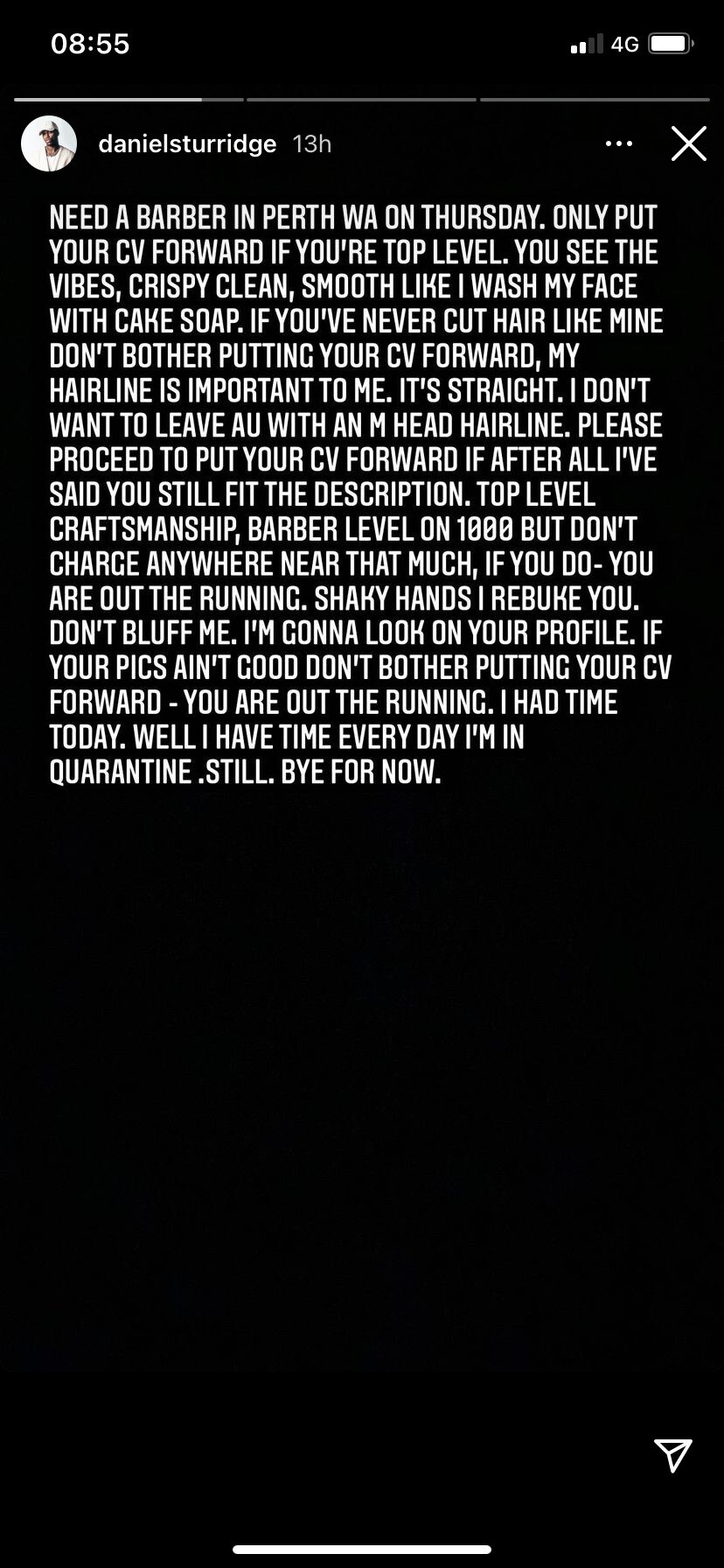Share this story via send icon
The image size is (724, 1568).
[673, 1455]
